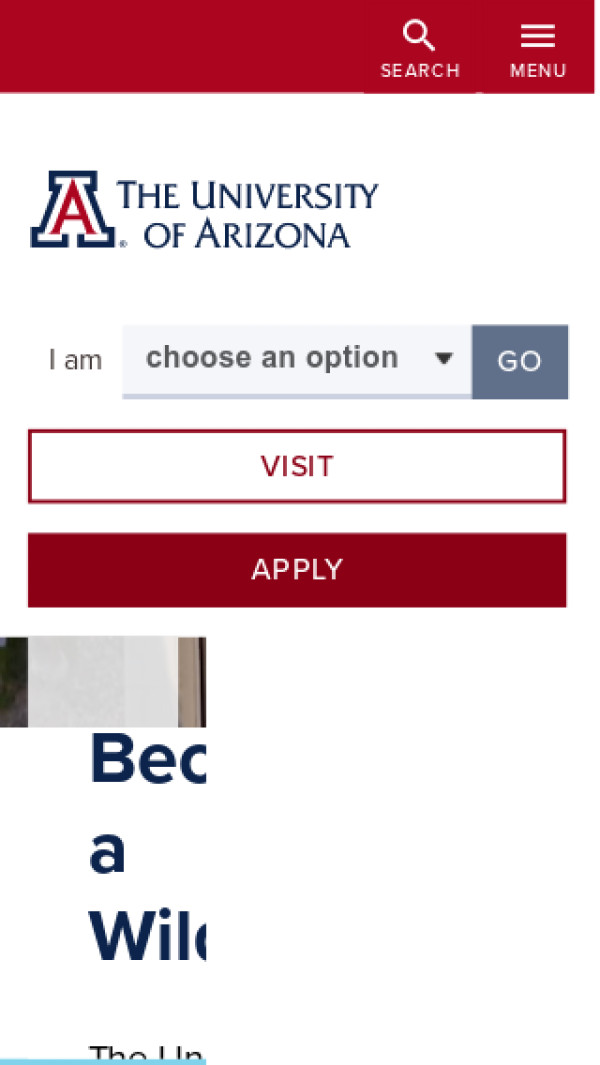Tap the GO button
This screenshot has height=1065, width=600.
(x=520, y=361)
